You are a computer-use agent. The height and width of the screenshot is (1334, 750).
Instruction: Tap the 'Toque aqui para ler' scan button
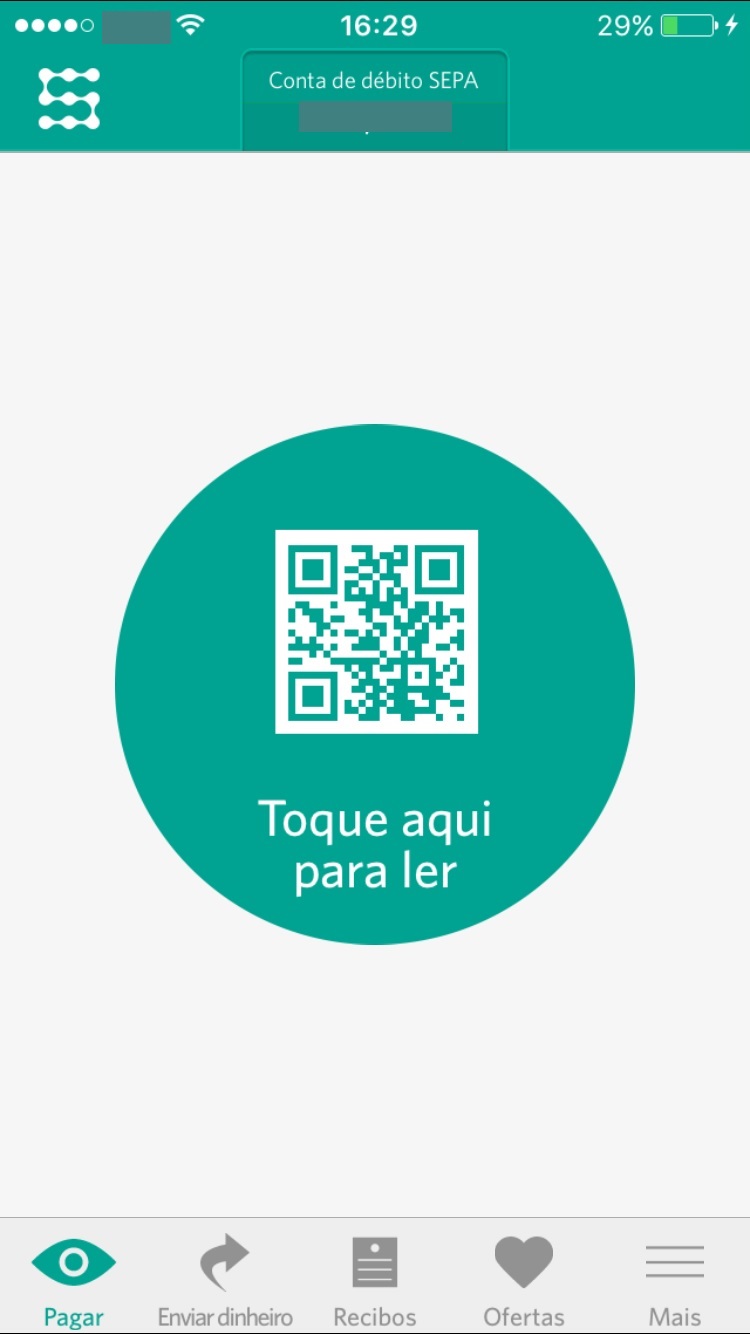[x=375, y=684]
